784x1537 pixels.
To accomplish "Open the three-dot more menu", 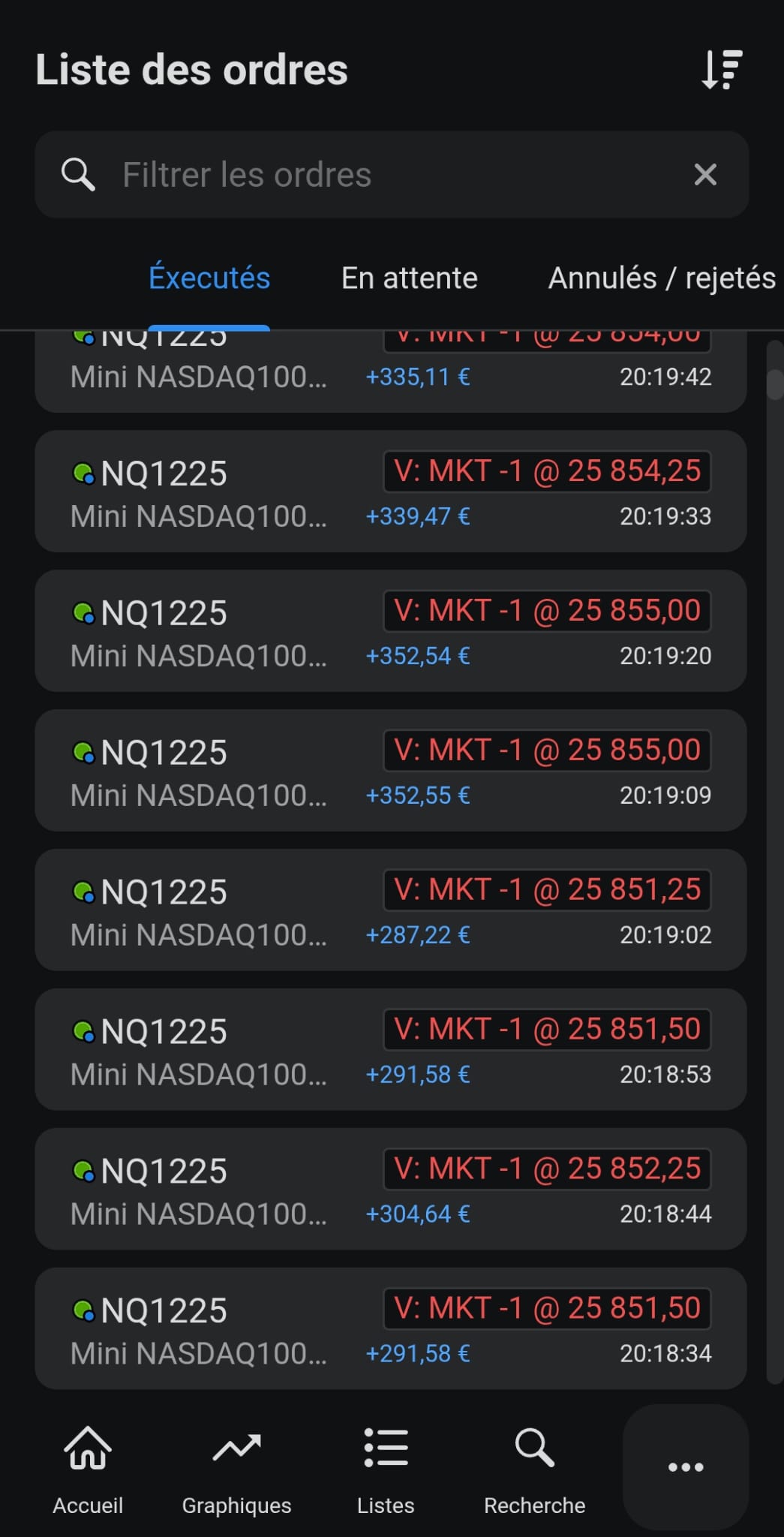I will click(x=685, y=1467).
